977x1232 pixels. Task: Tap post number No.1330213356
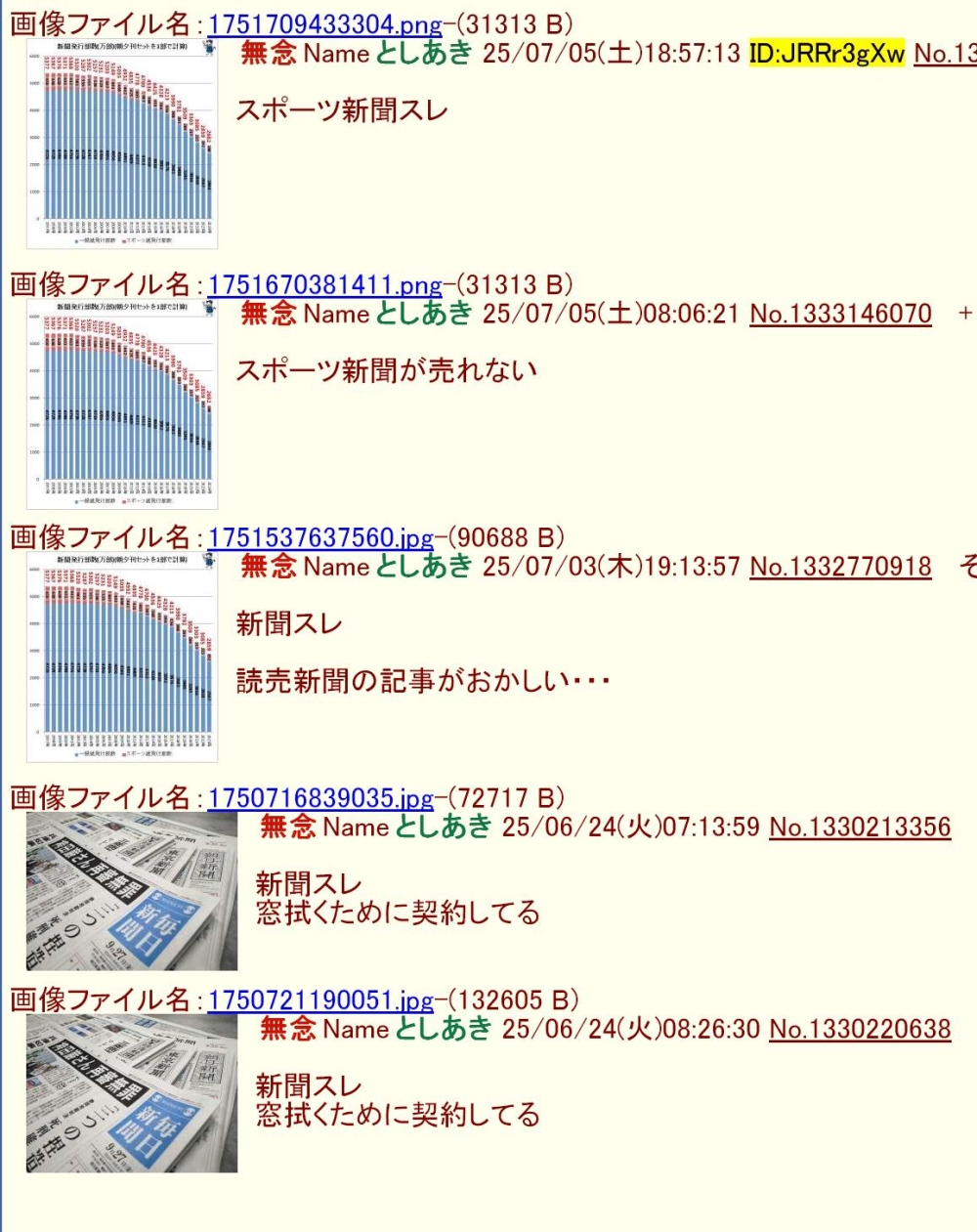pos(860,828)
